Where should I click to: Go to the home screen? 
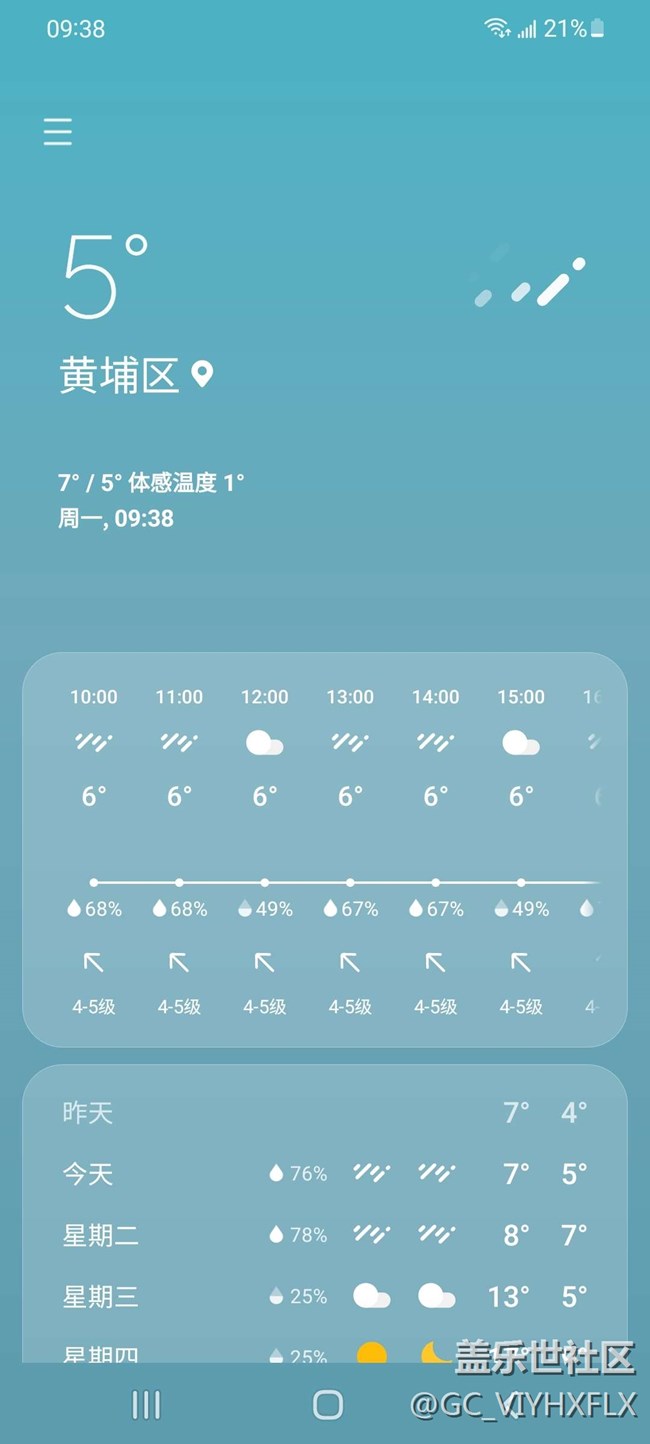click(327, 1405)
